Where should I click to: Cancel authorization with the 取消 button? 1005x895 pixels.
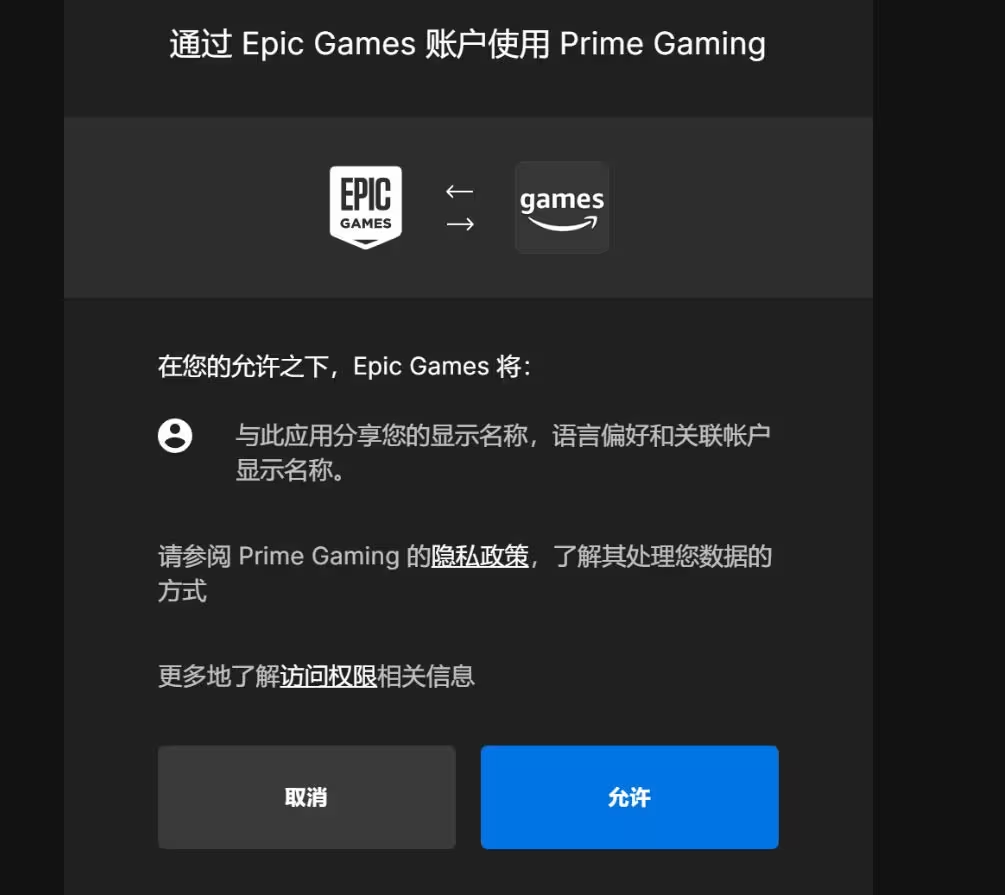(306, 797)
